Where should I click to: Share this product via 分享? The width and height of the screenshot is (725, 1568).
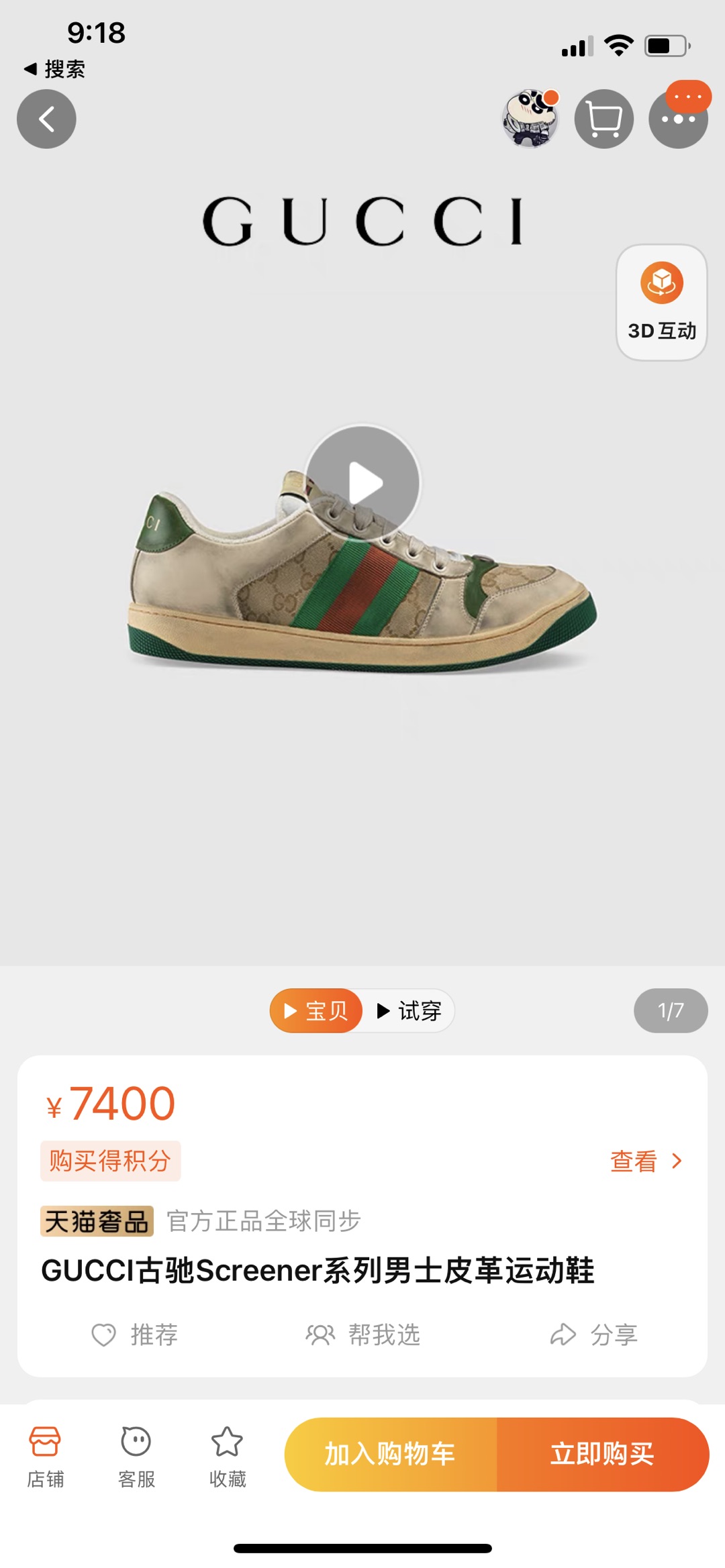[593, 1335]
